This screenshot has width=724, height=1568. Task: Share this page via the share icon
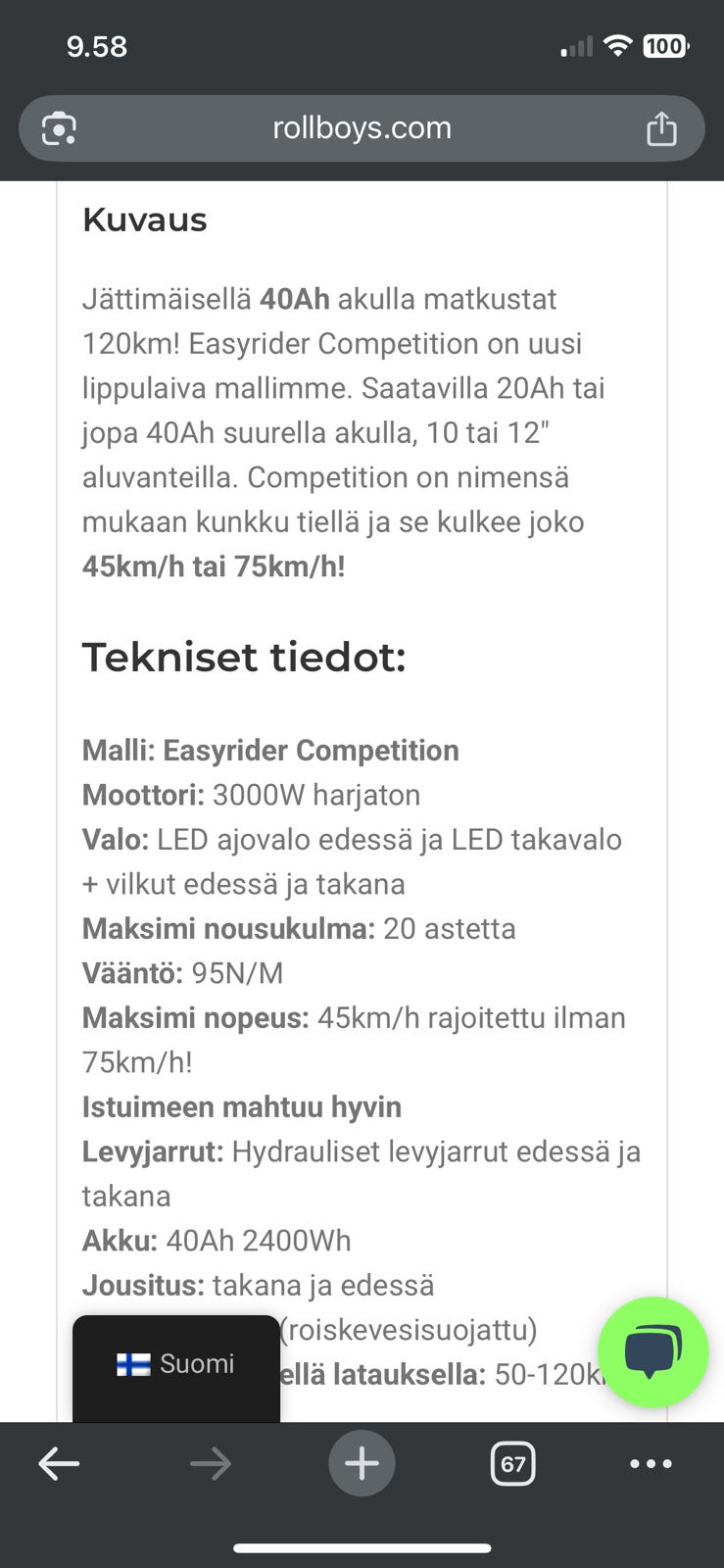(661, 128)
